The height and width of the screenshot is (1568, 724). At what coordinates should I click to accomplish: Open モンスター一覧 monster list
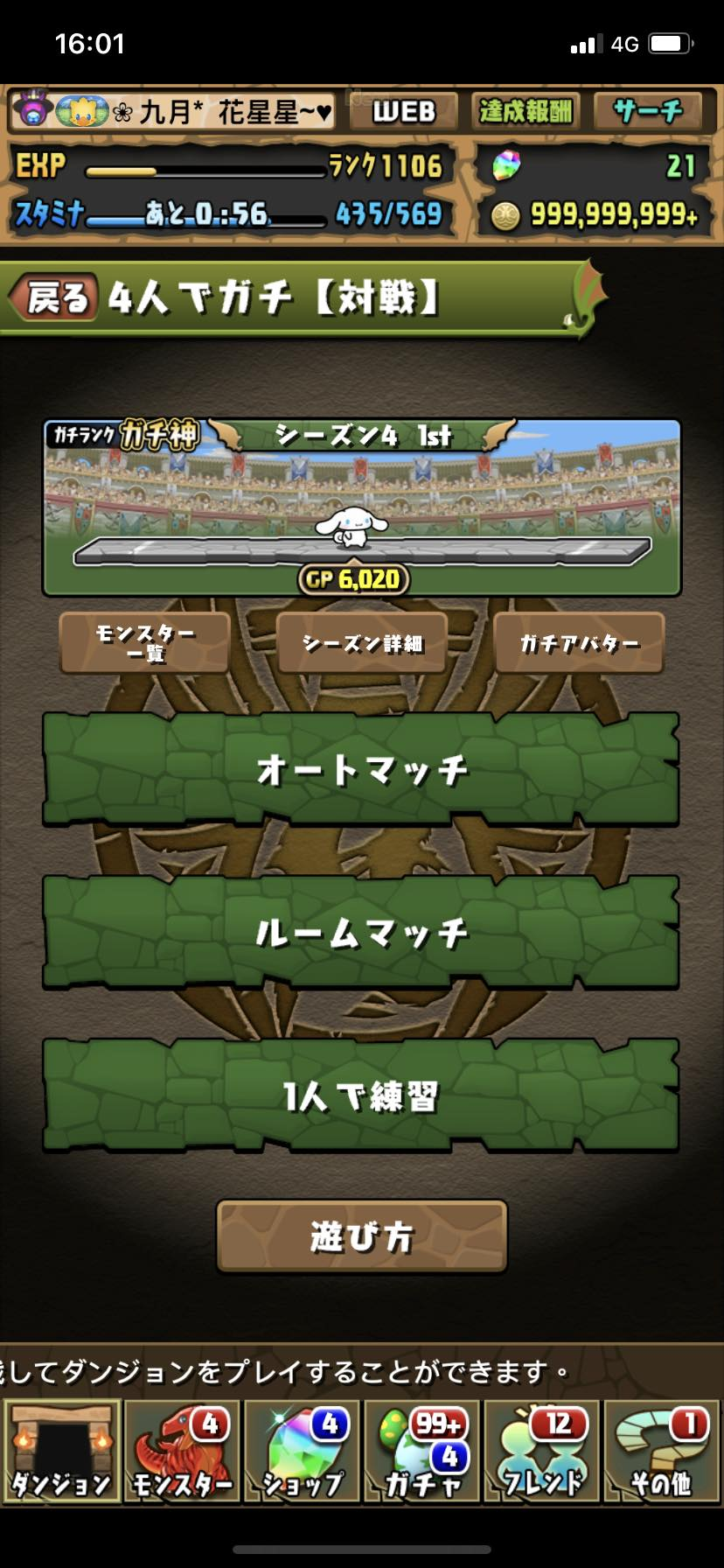coord(145,643)
